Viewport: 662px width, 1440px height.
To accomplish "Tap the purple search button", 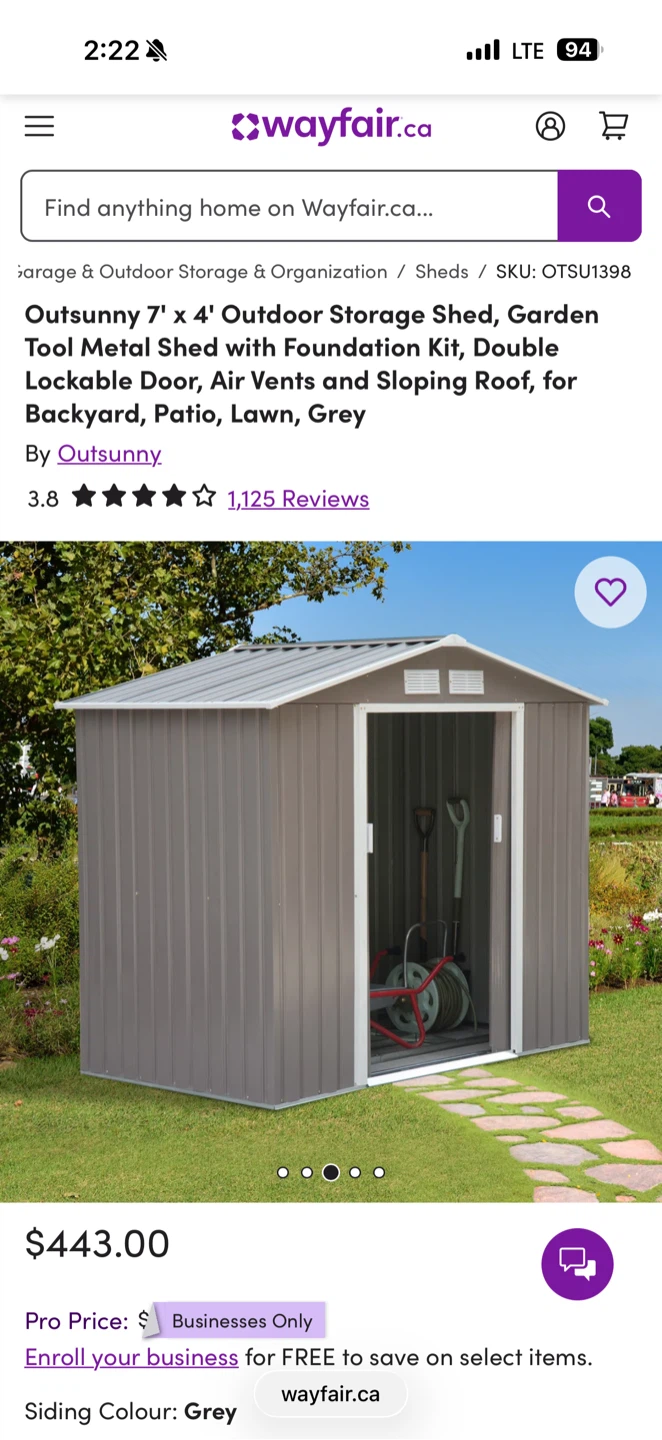I will (x=599, y=206).
